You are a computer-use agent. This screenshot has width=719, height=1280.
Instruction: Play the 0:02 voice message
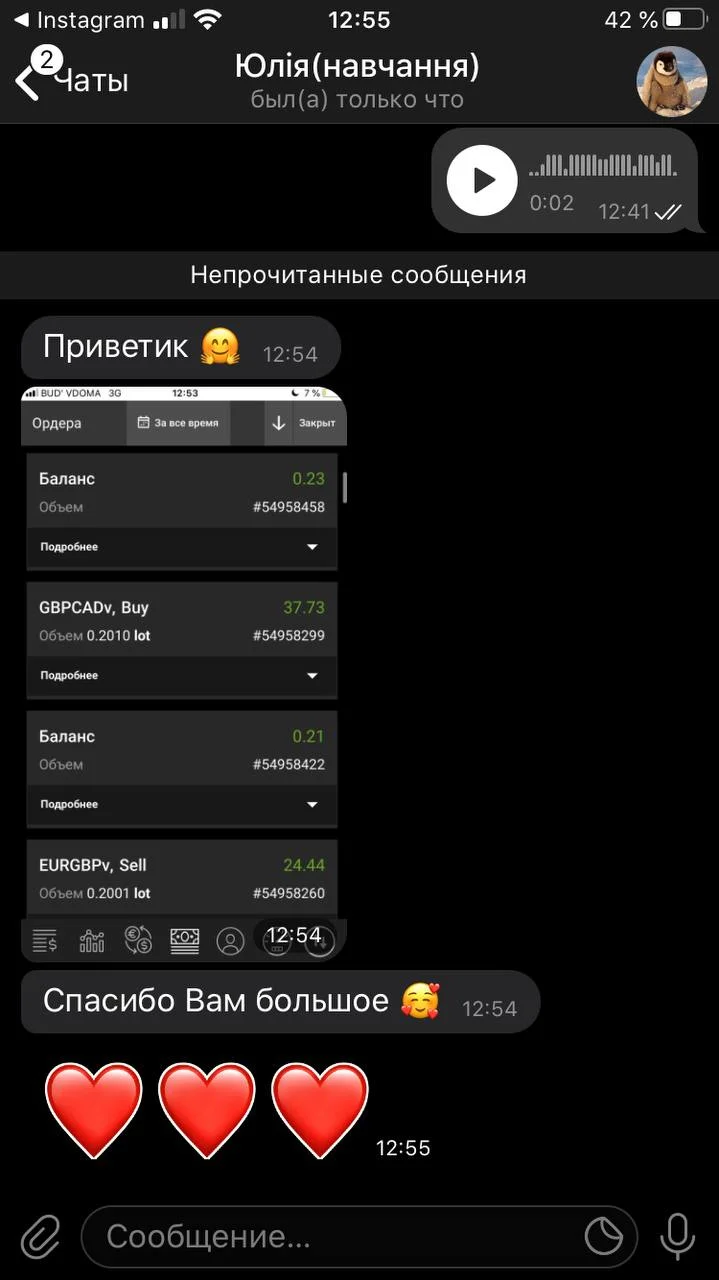pos(481,180)
